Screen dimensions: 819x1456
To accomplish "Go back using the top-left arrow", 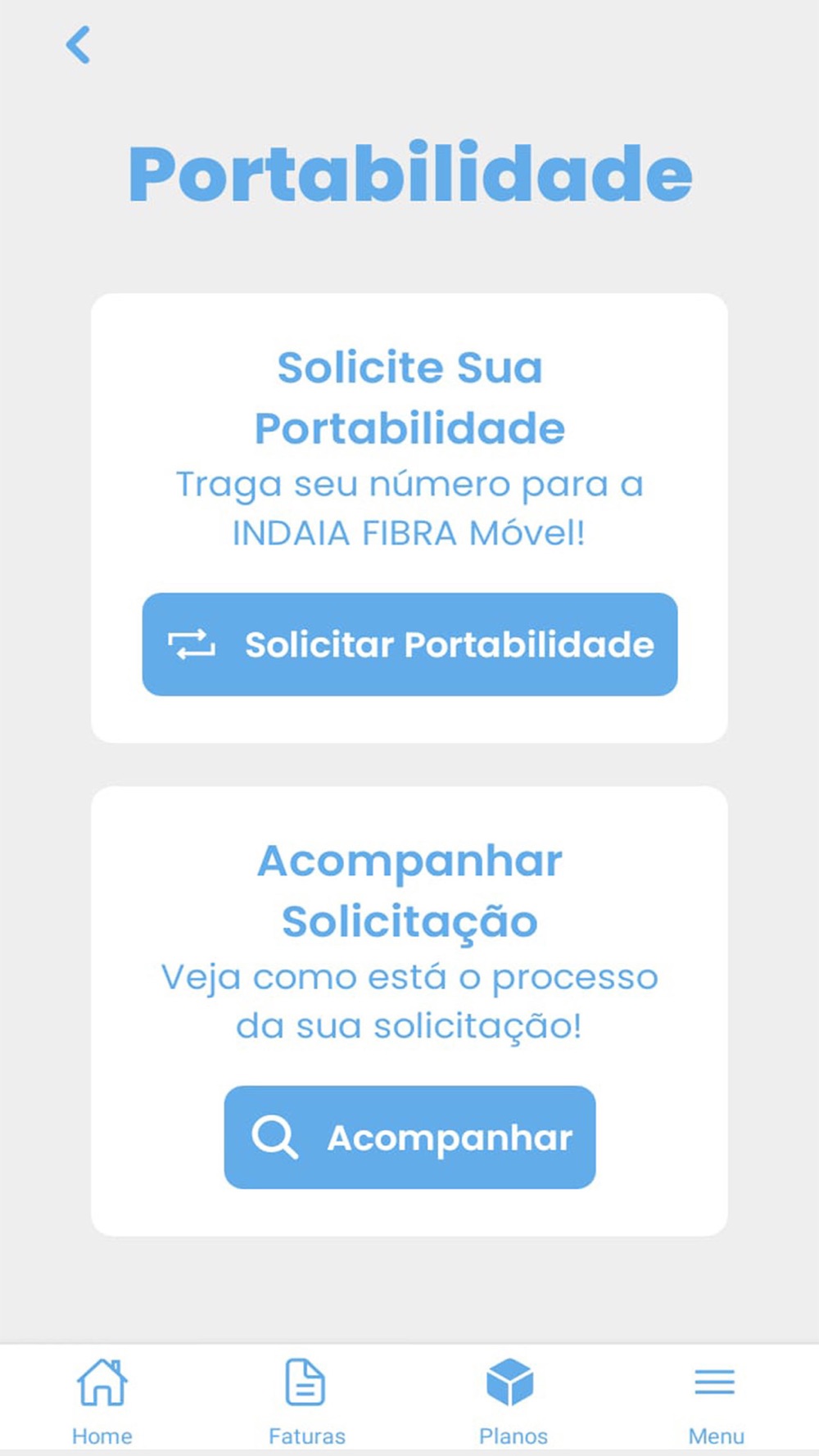I will (78, 45).
